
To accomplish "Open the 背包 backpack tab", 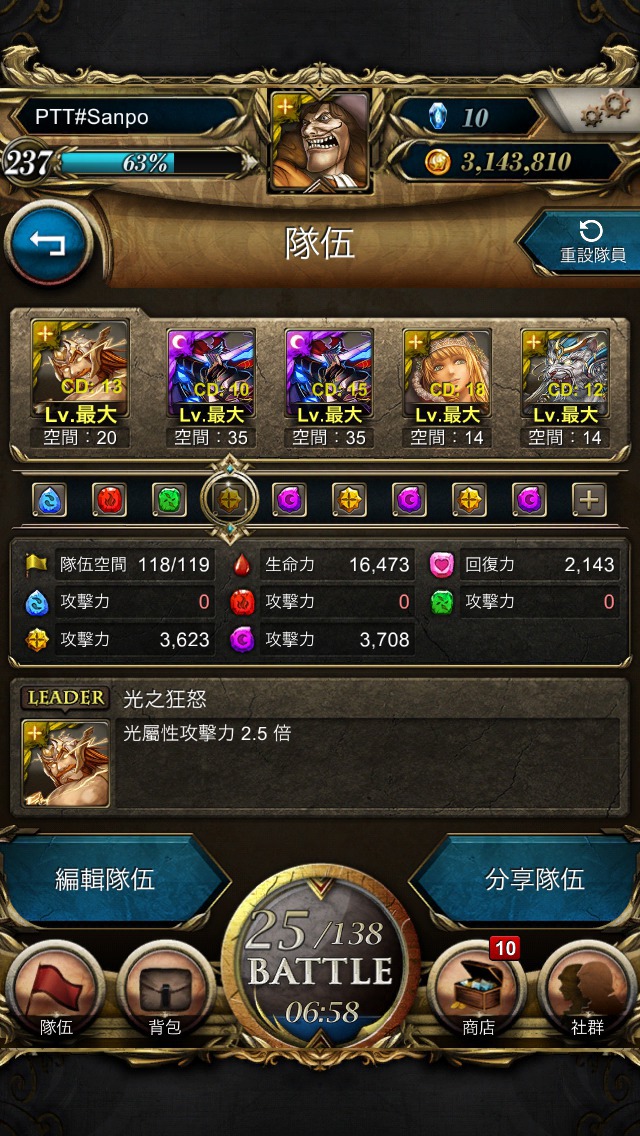I will (165, 990).
